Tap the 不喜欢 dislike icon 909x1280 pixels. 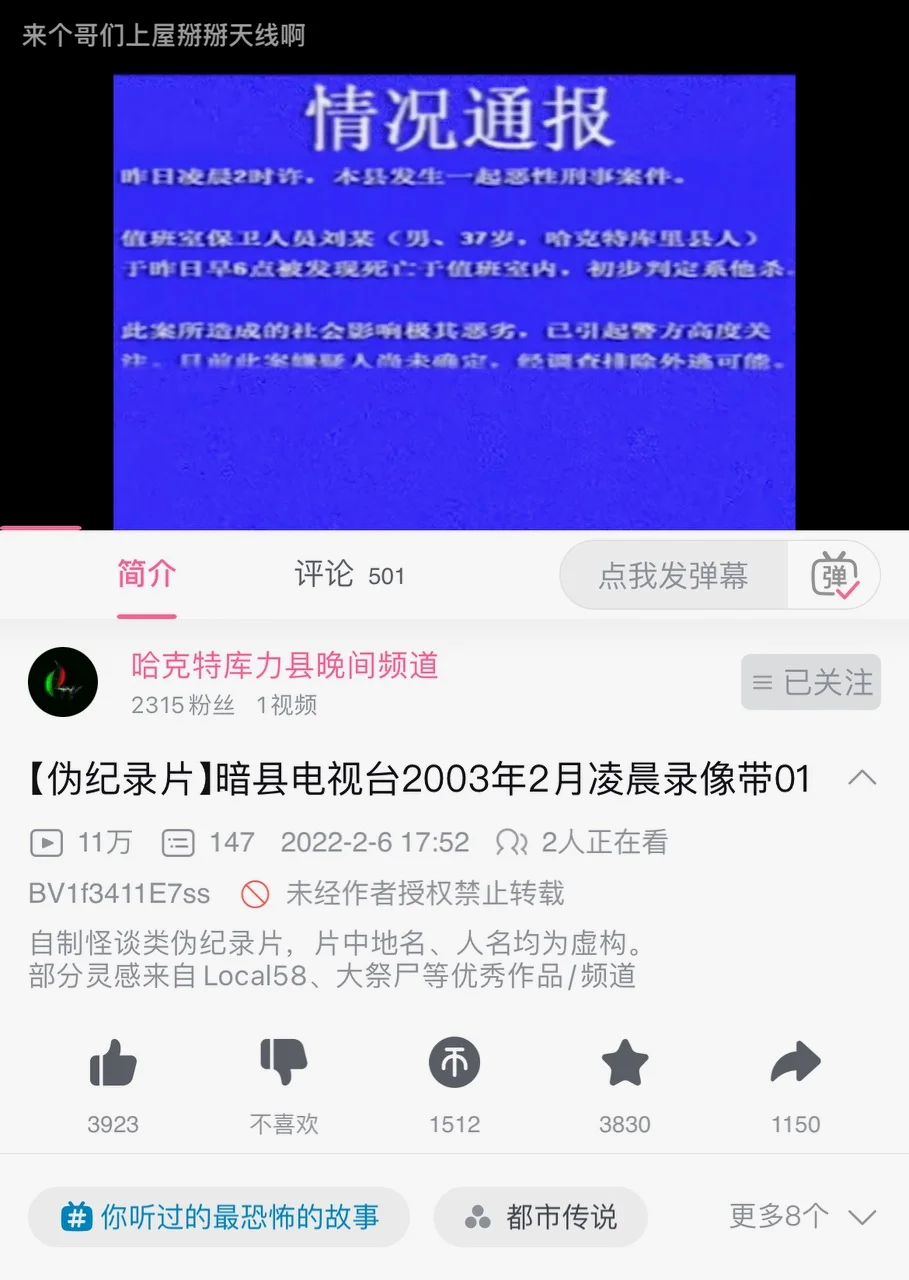[284, 1062]
